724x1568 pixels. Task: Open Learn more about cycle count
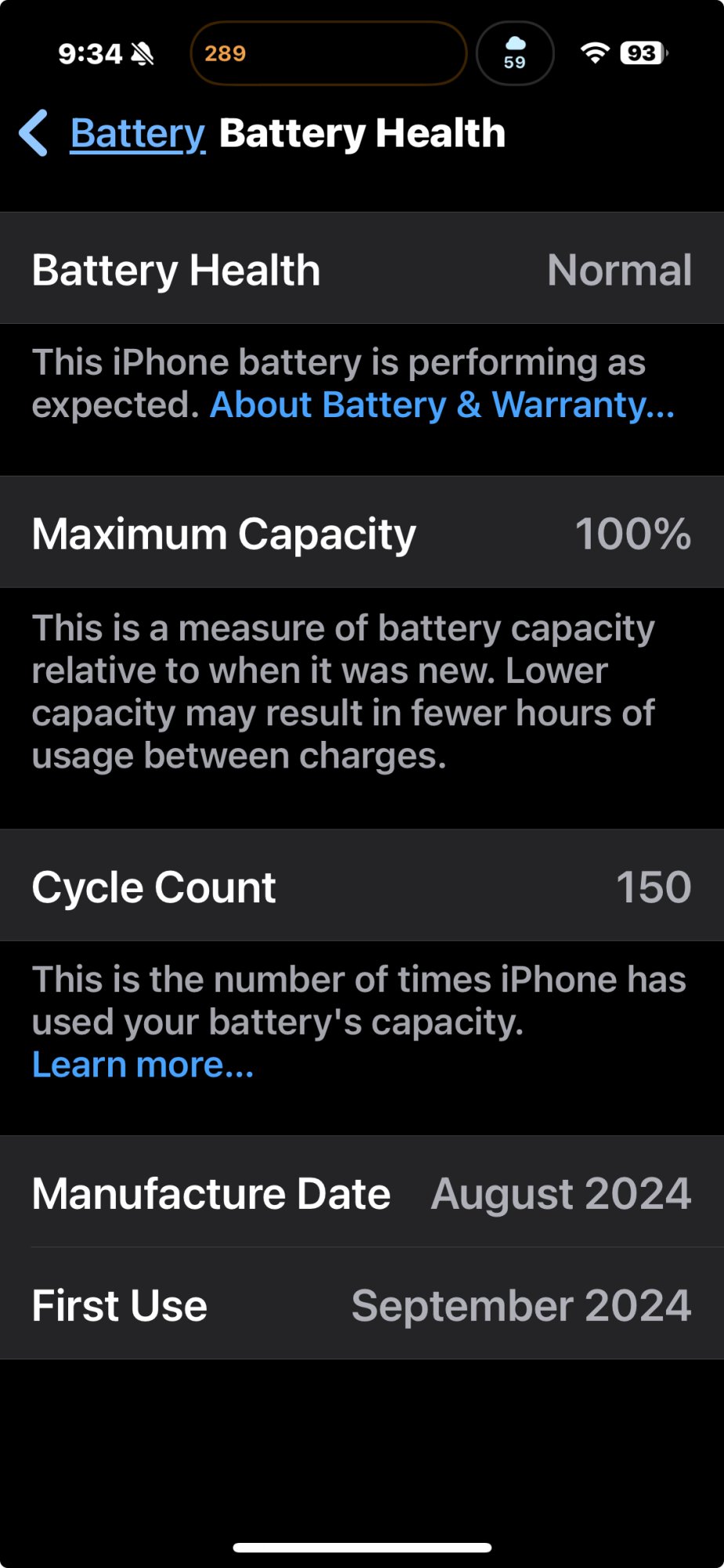(143, 1065)
